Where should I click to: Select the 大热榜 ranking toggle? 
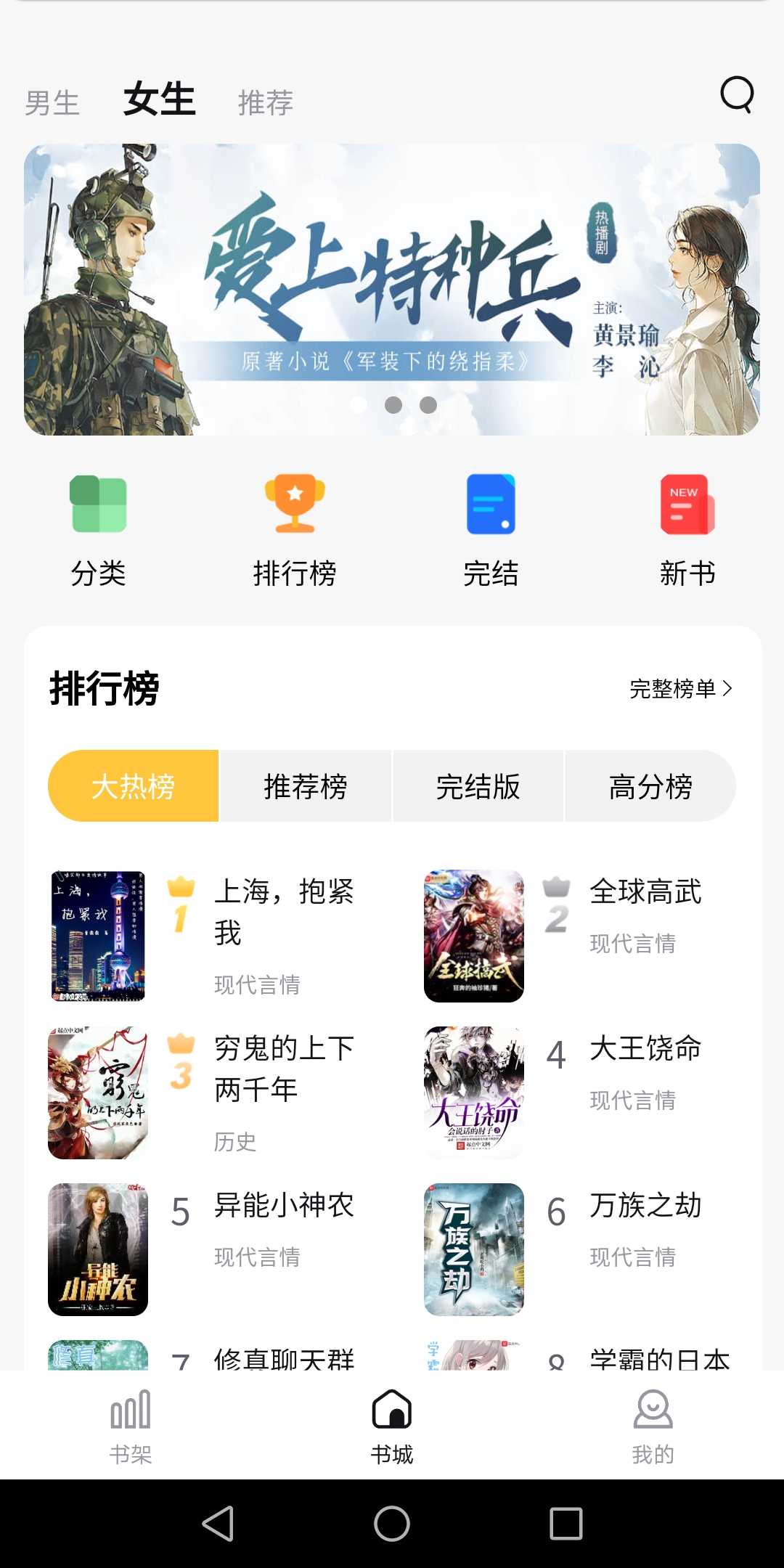point(134,786)
